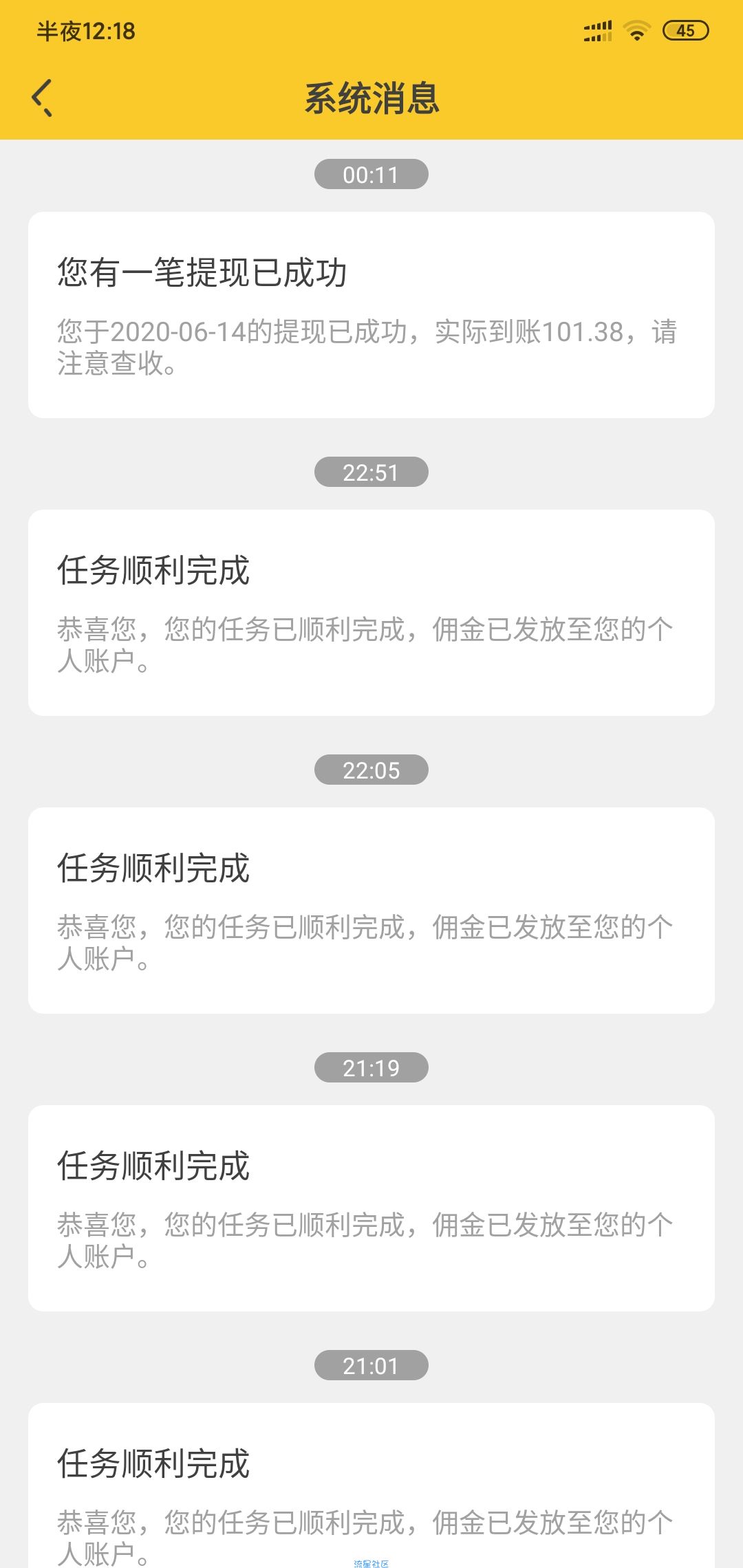Open the 22:51 任务顺利完成 message
743x1568 pixels.
click(371, 613)
